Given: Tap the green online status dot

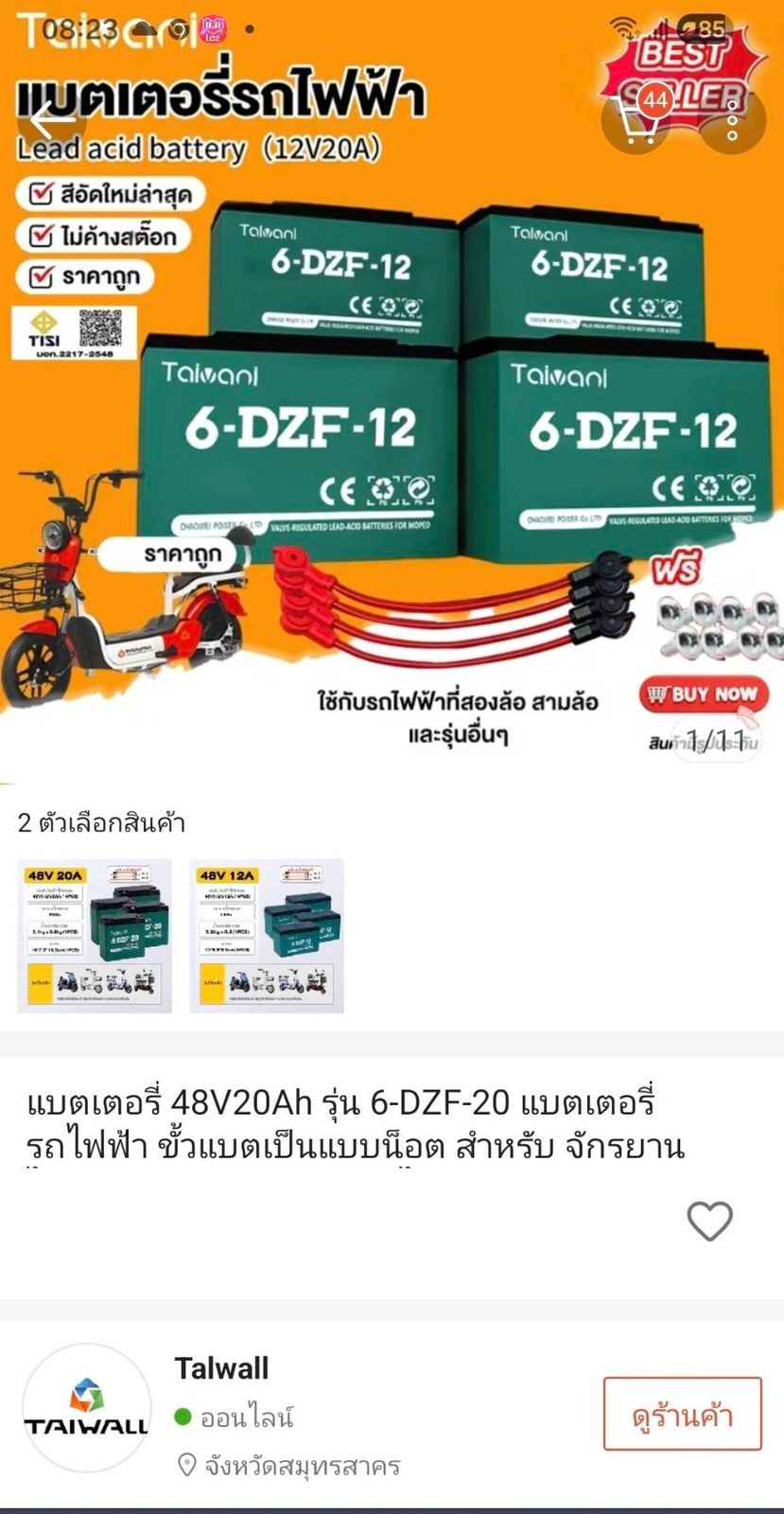Looking at the screenshot, I should (183, 1417).
